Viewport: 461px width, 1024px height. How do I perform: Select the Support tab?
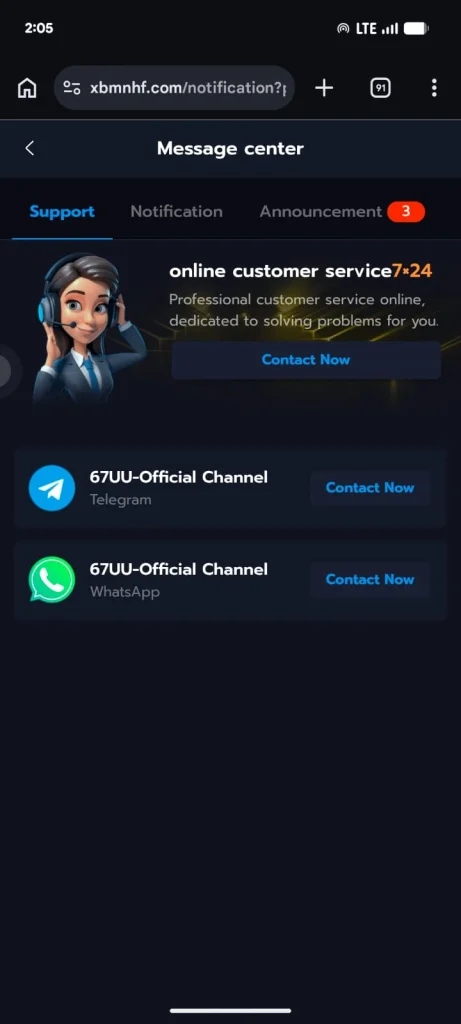pos(62,212)
